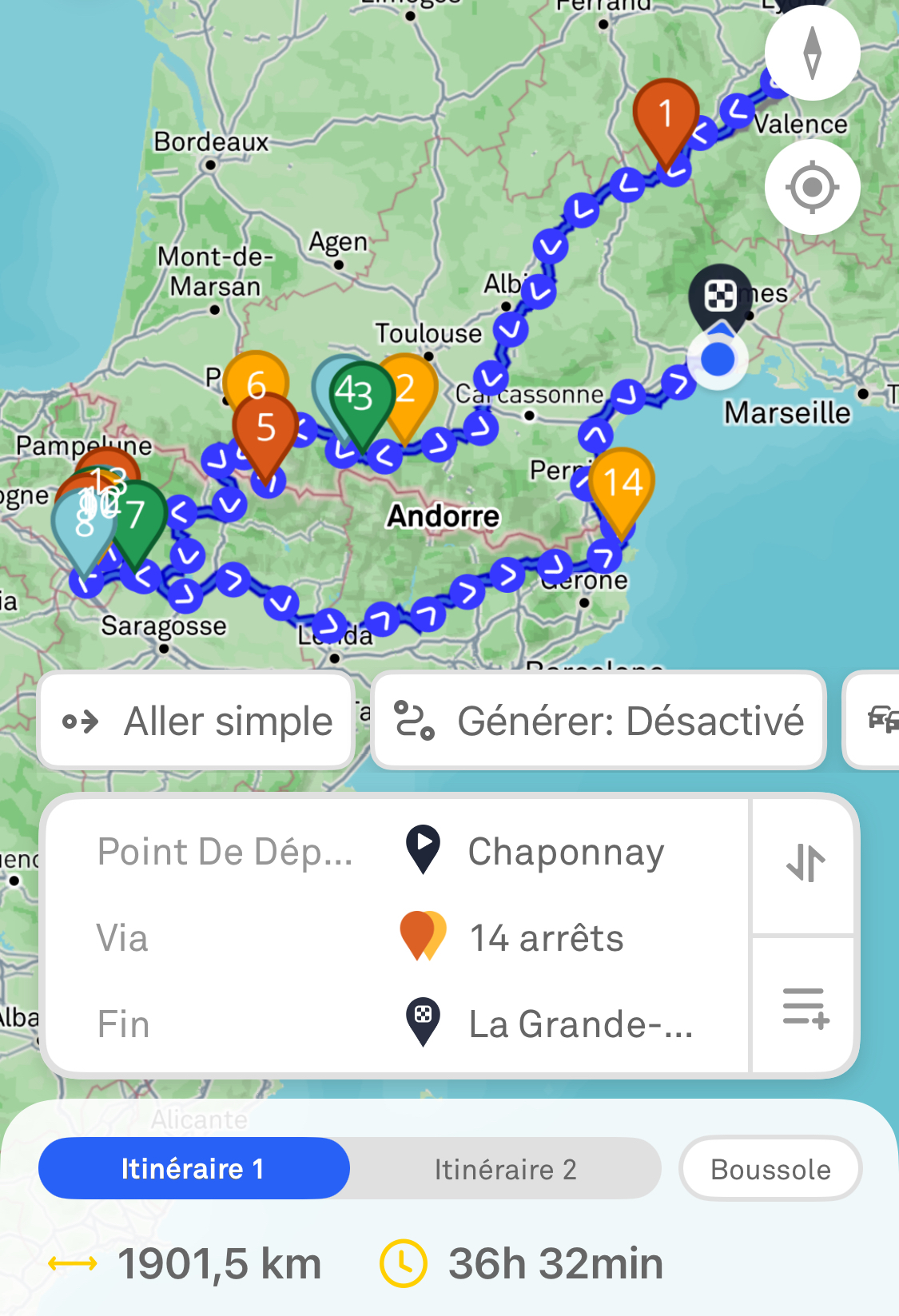Tap the compass orientation button
899x1316 pixels.
[x=812, y=53]
